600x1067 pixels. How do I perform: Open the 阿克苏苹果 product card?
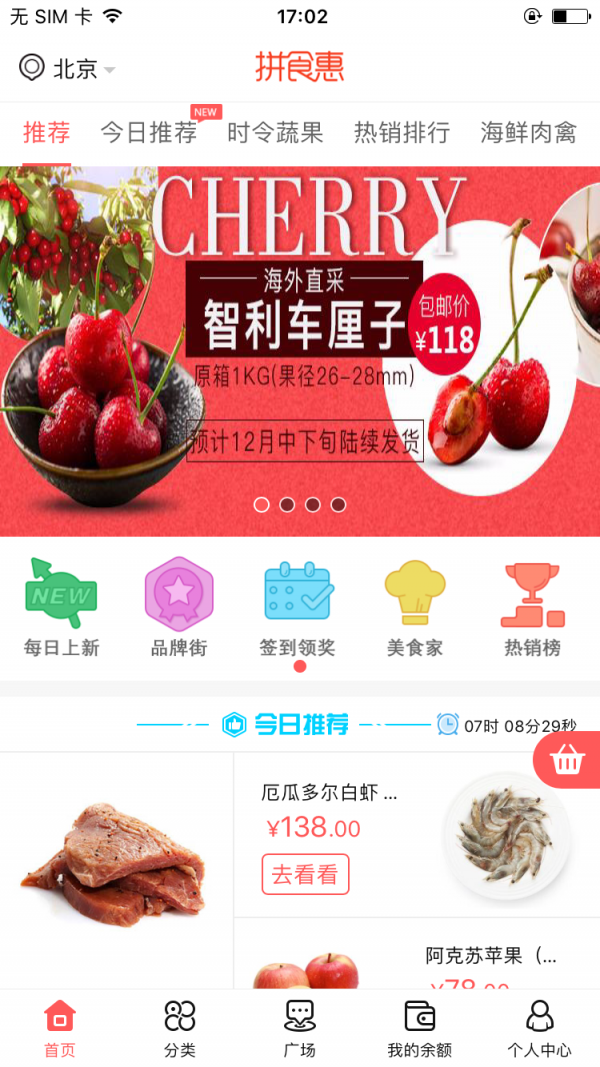coord(415,958)
